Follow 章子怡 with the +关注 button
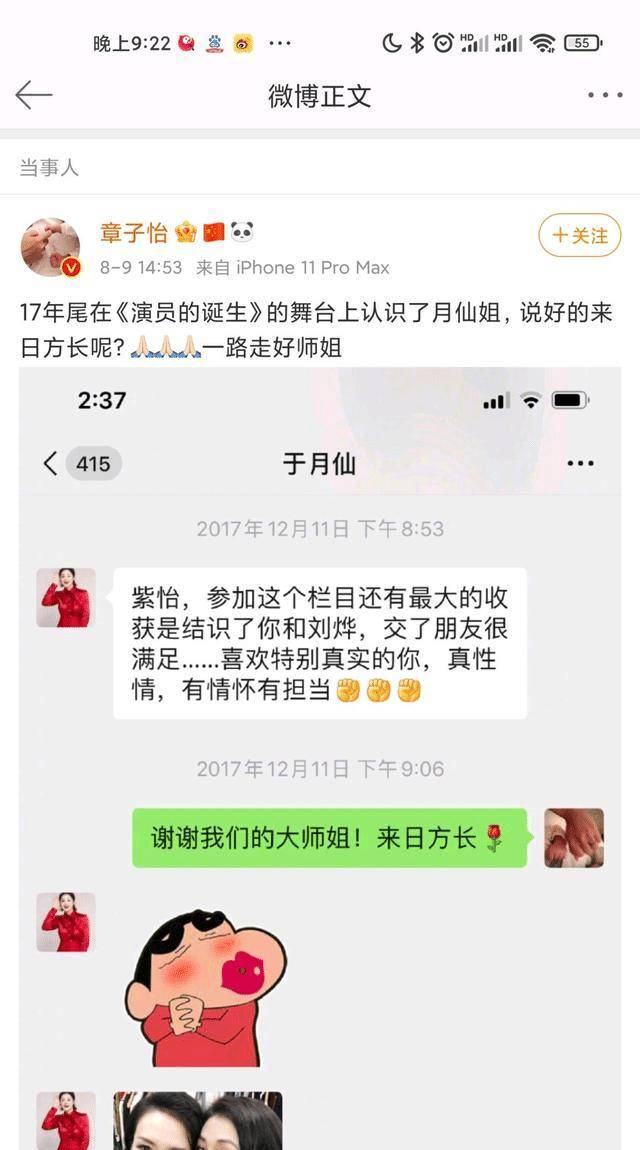Viewport: 640px width, 1150px height. tap(580, 235)
